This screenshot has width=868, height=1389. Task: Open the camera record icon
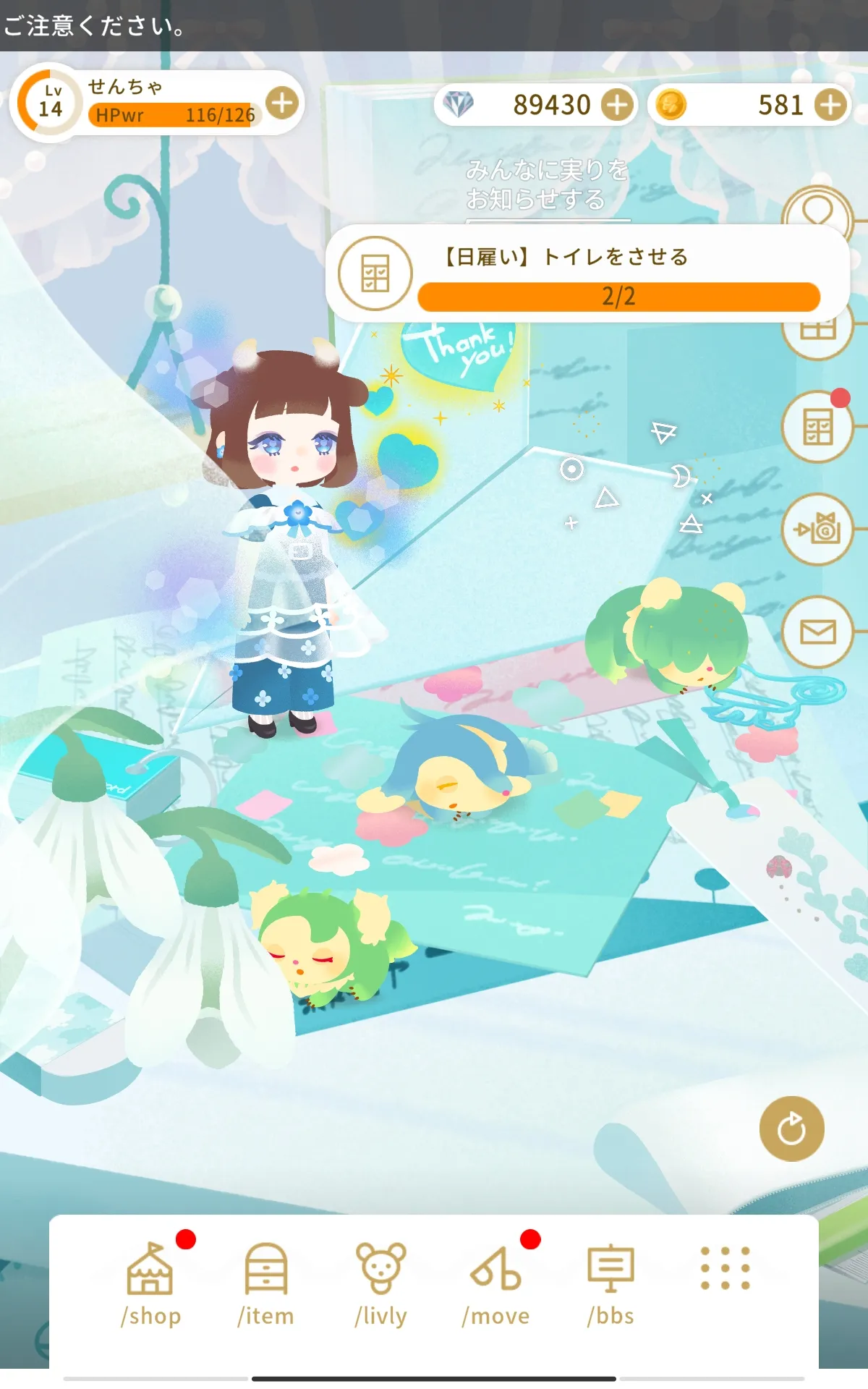(817, 530)
